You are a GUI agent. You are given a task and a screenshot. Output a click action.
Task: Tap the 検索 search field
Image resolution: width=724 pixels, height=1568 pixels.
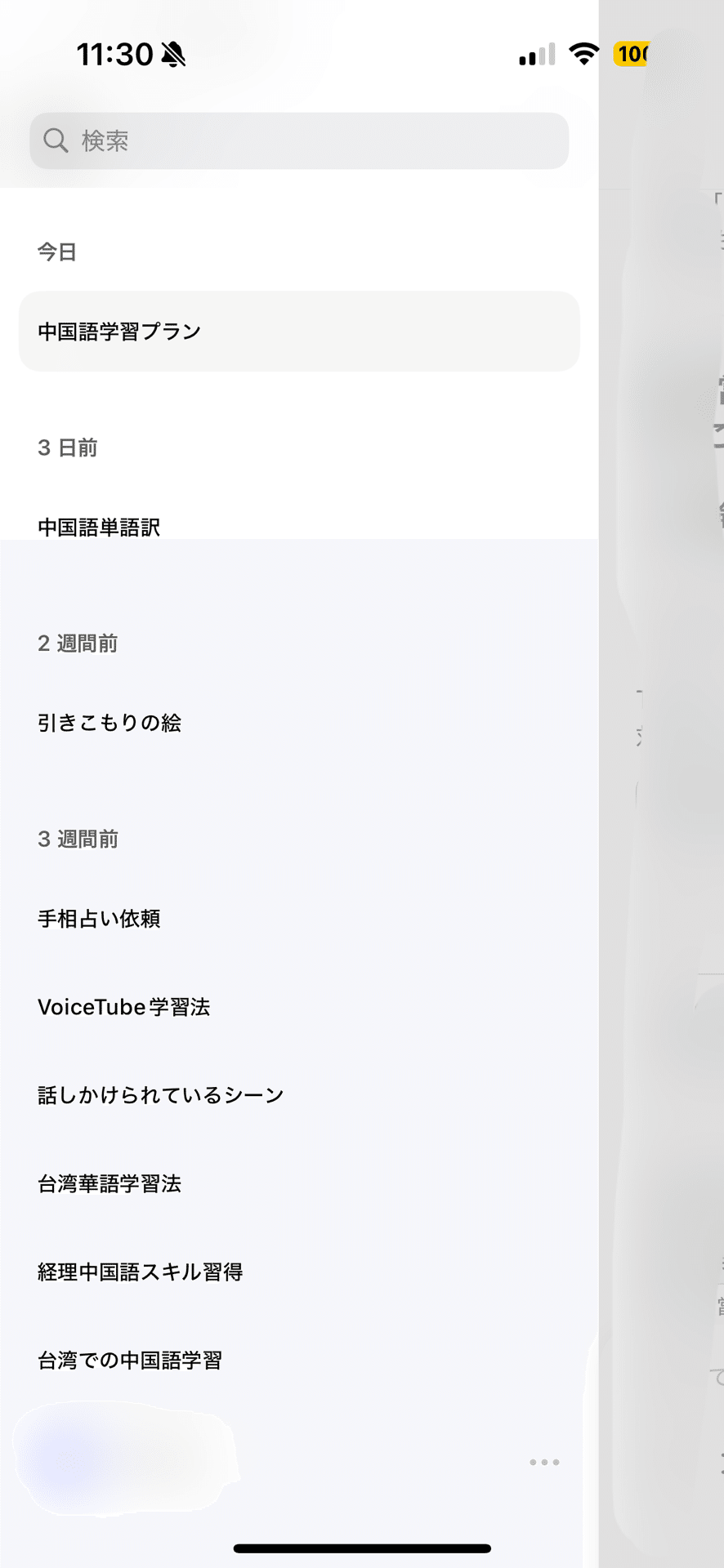(299, 141)
